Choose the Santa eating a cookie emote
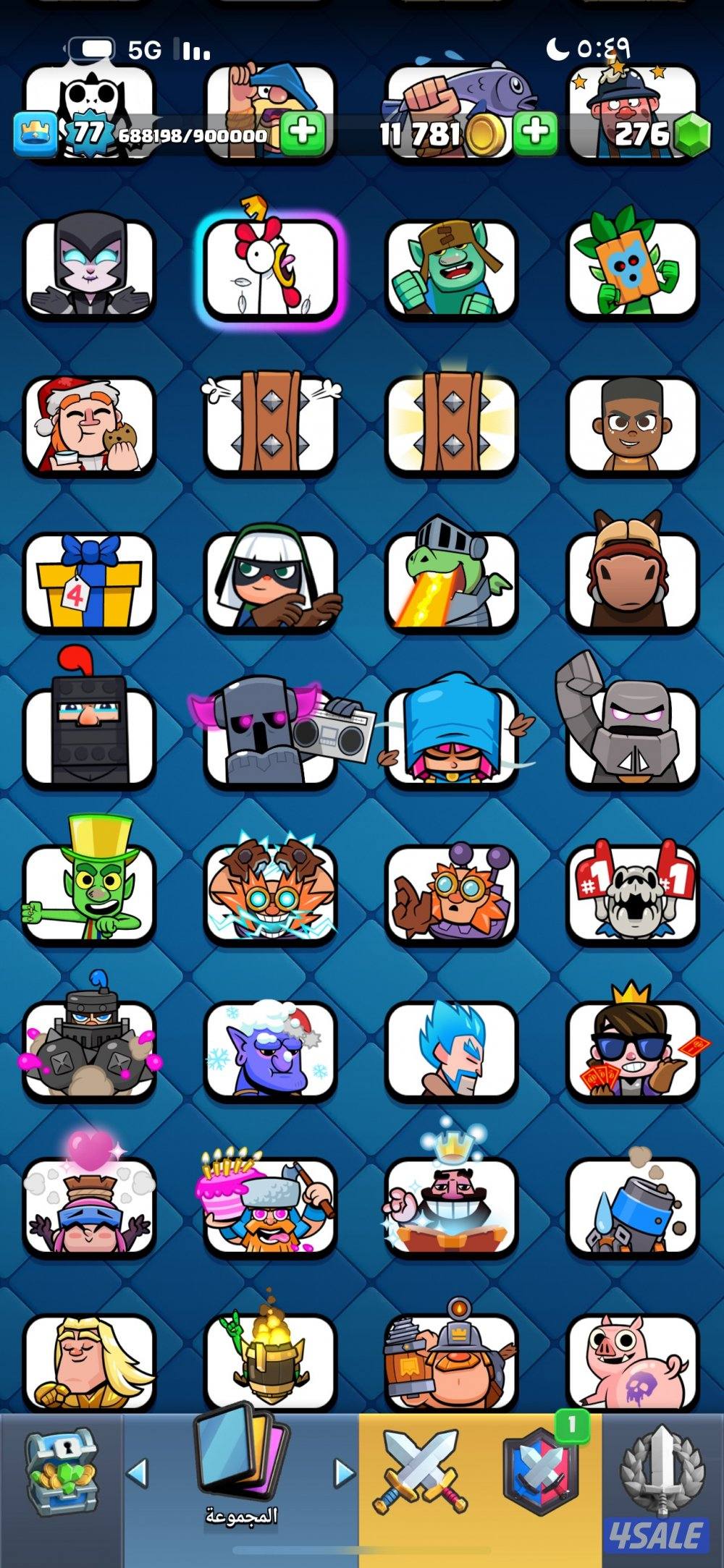The width and height of the screenshot is (724, 1568). 89,425
